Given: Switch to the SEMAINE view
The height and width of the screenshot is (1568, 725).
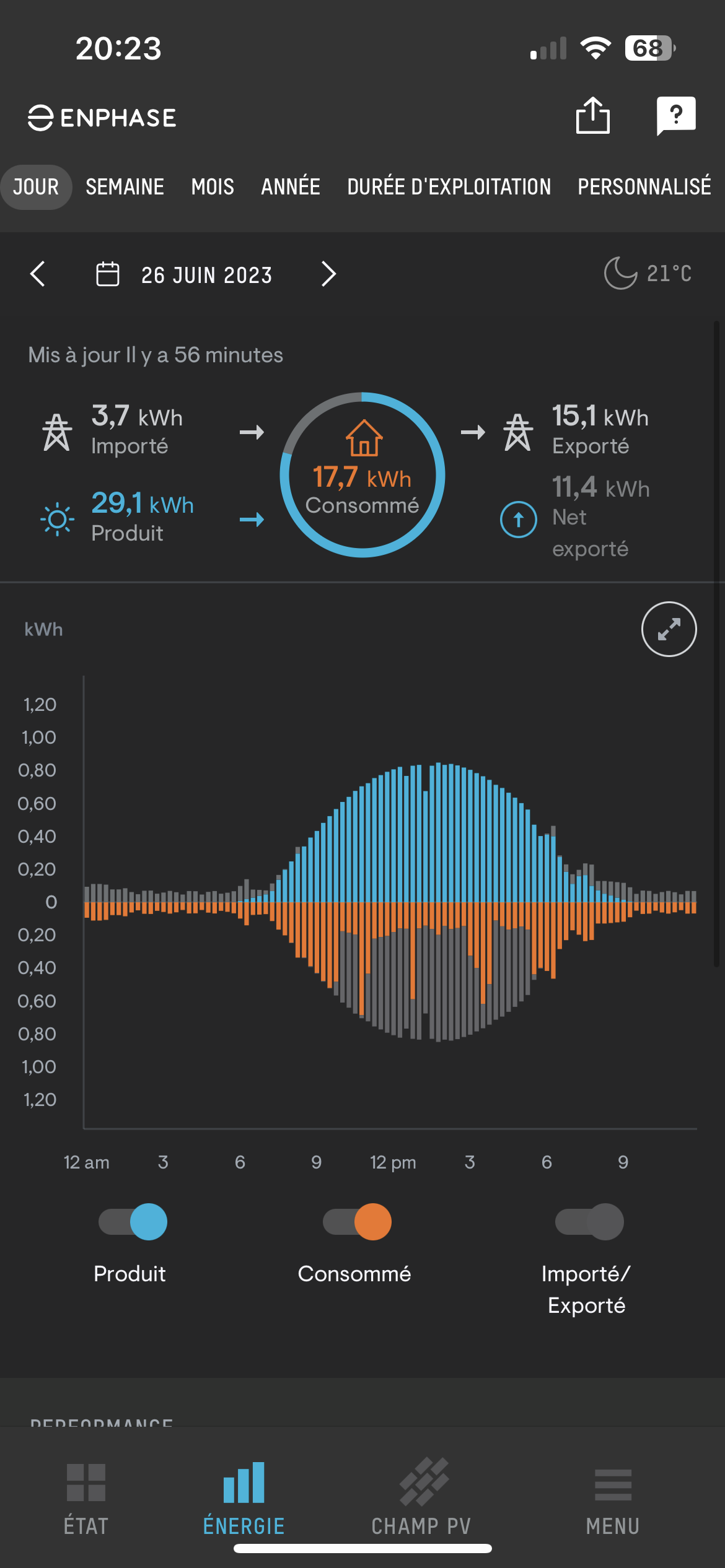Looking at the screenshot, I should (x=125, y=187).
